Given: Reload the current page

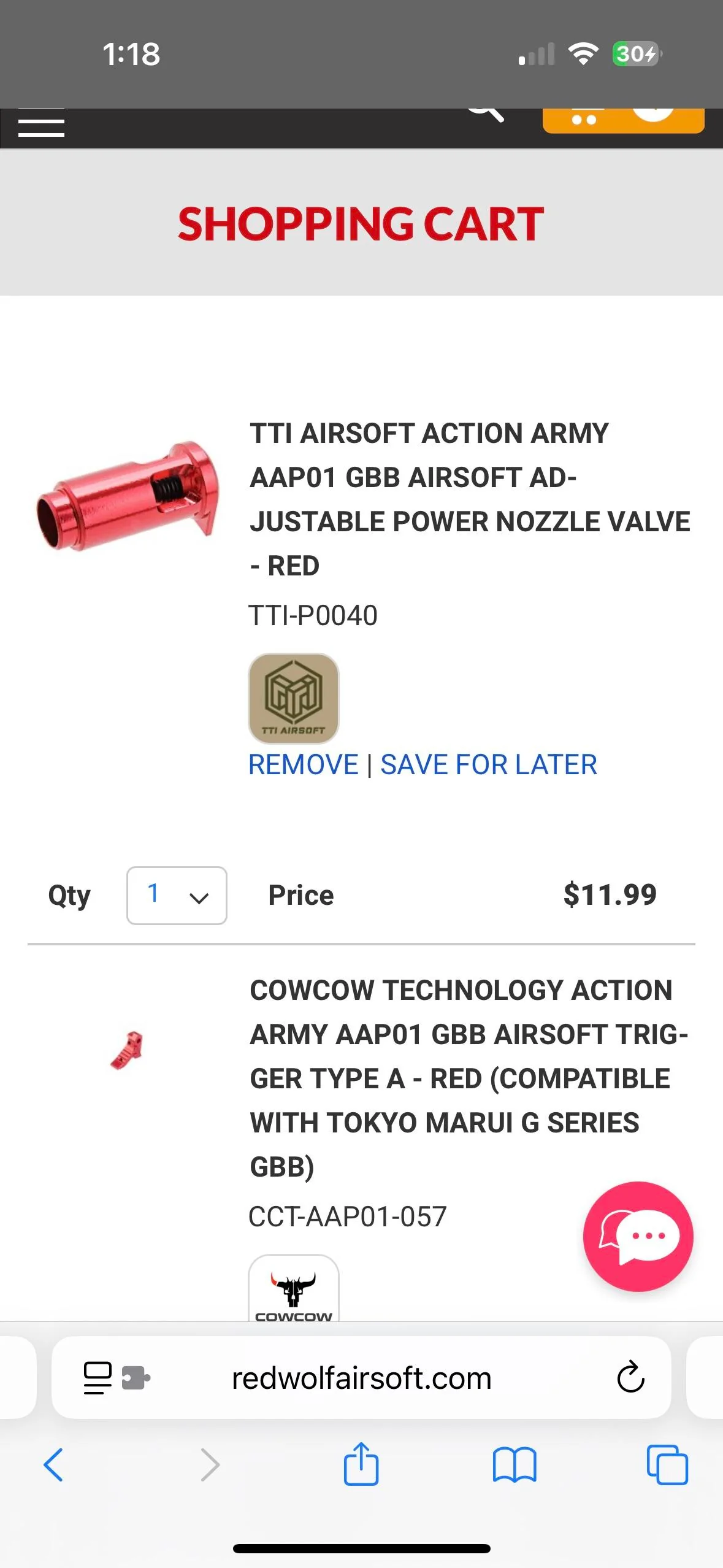Looking at the screenshot, I should [630, 1378].
